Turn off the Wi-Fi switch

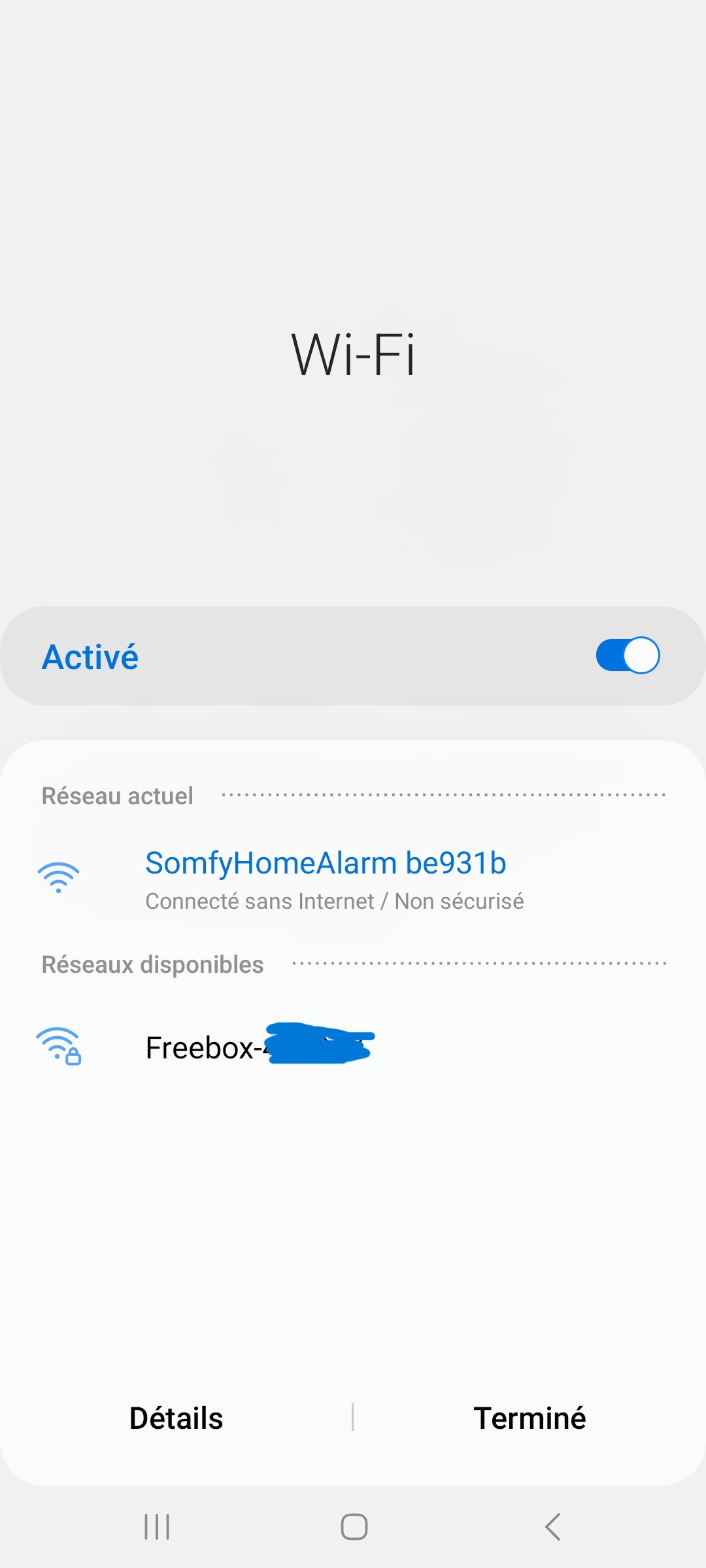628,655
